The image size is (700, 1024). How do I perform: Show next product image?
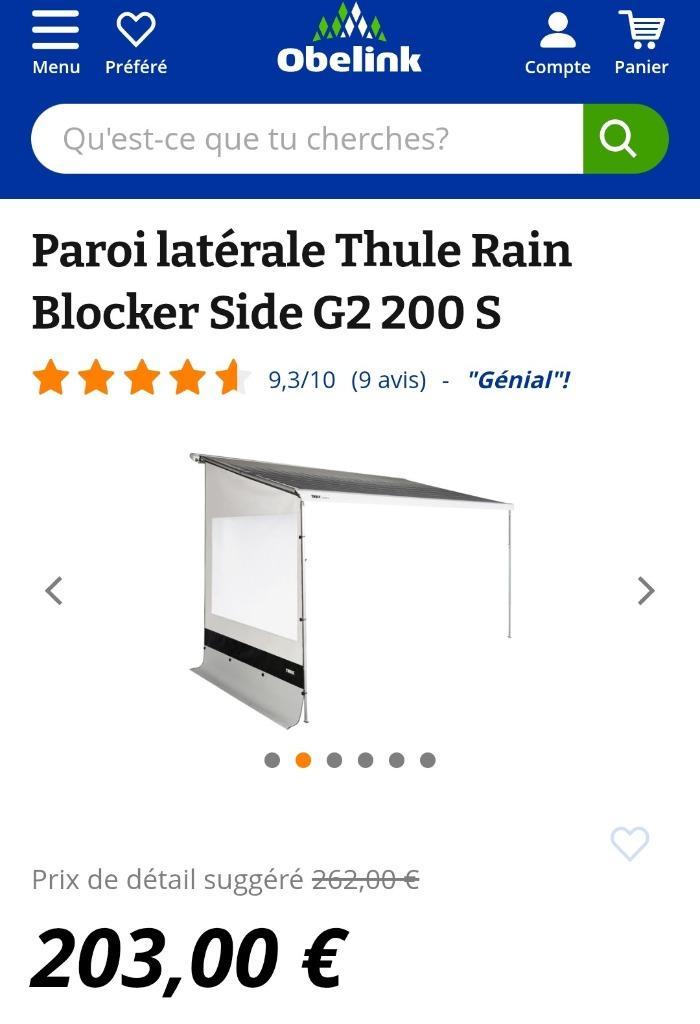click(x=646, y=591)
